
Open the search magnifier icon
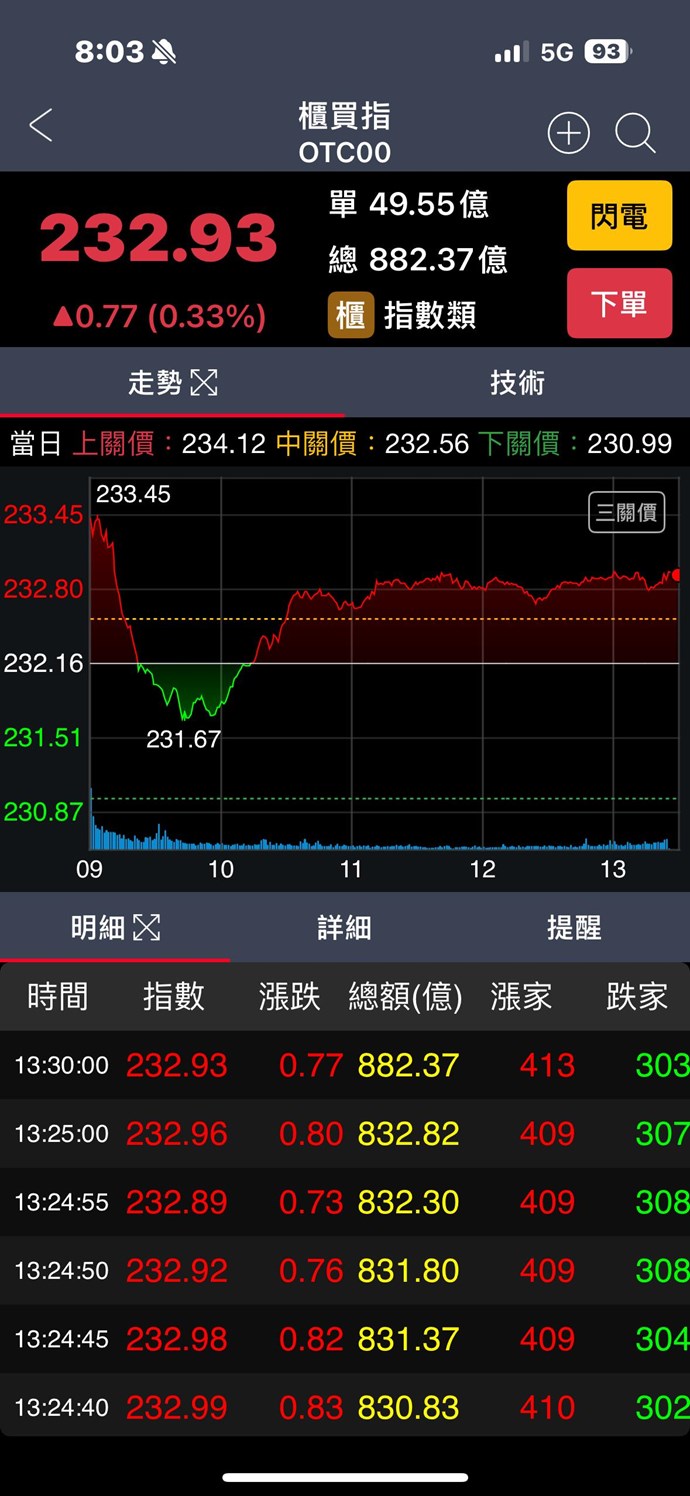(x=635, y=133)
